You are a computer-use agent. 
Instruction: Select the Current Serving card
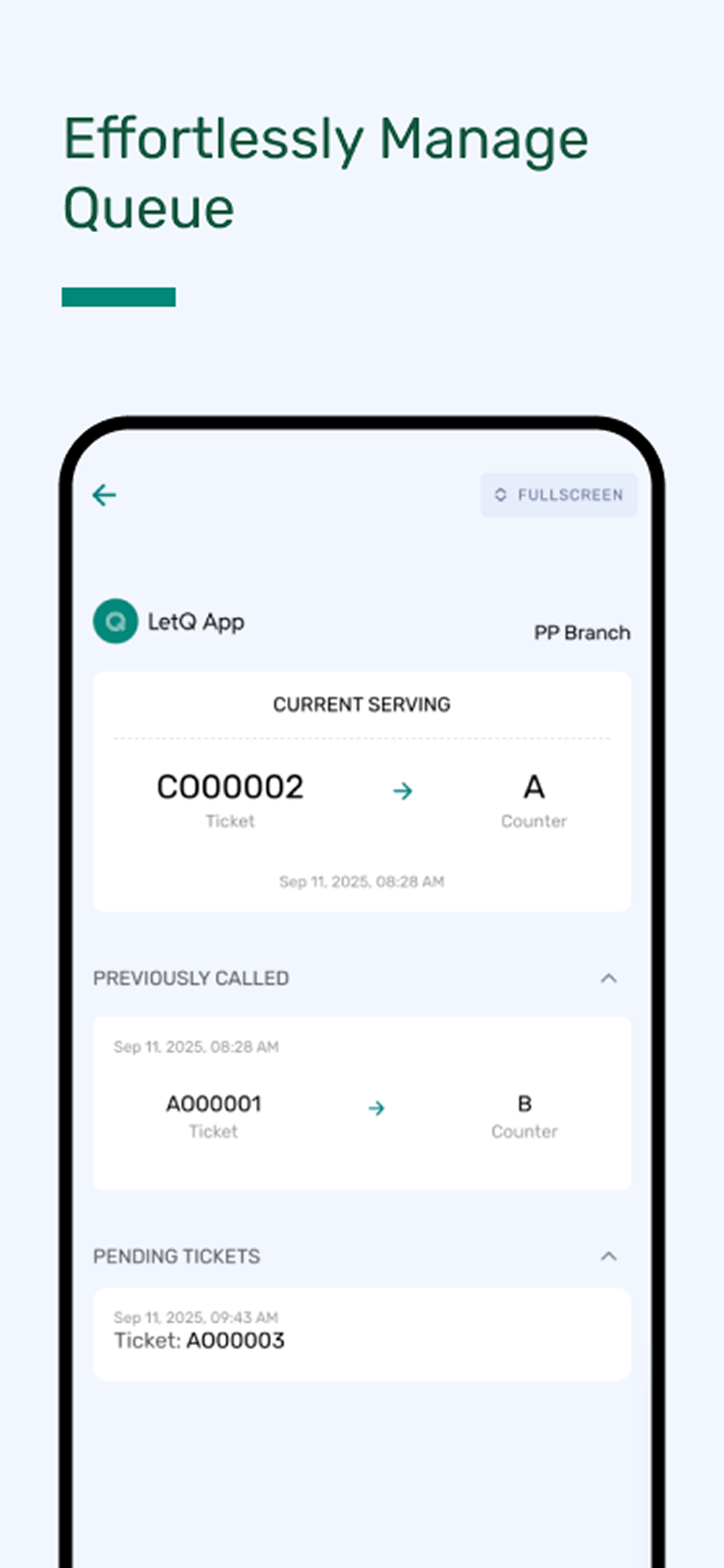tap(362, 792)
